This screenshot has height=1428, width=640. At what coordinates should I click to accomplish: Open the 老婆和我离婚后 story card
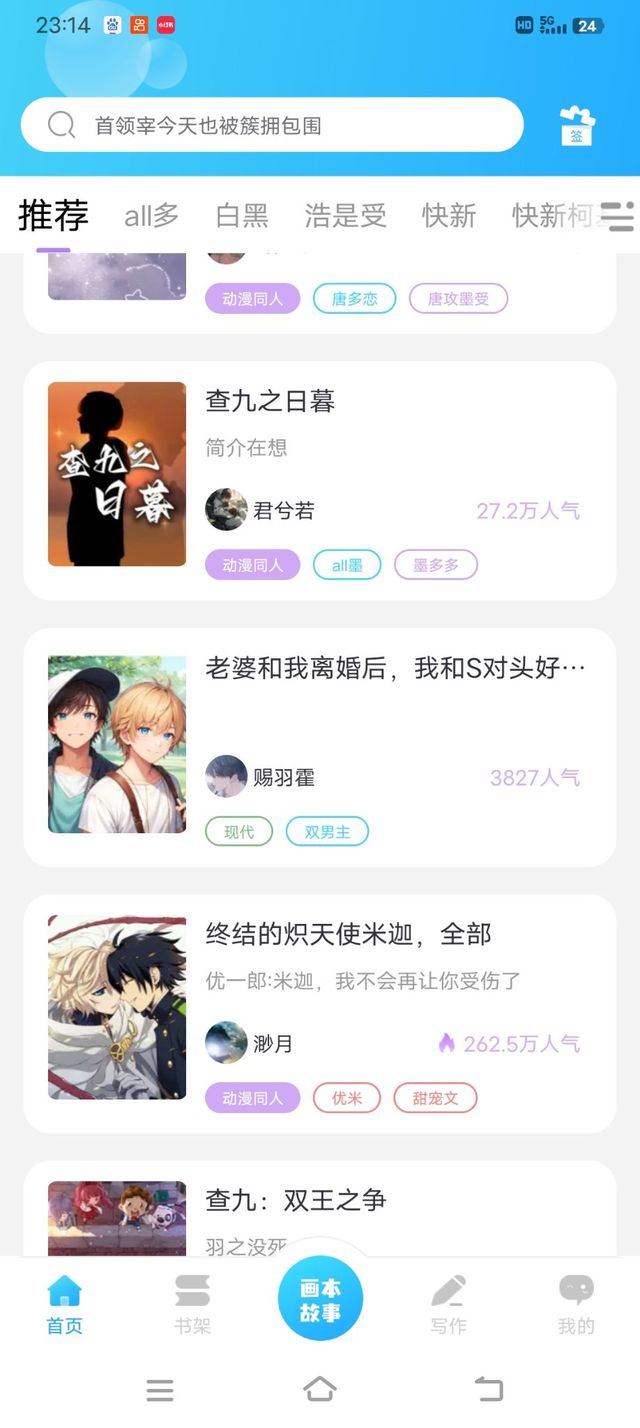pos(320,747)
